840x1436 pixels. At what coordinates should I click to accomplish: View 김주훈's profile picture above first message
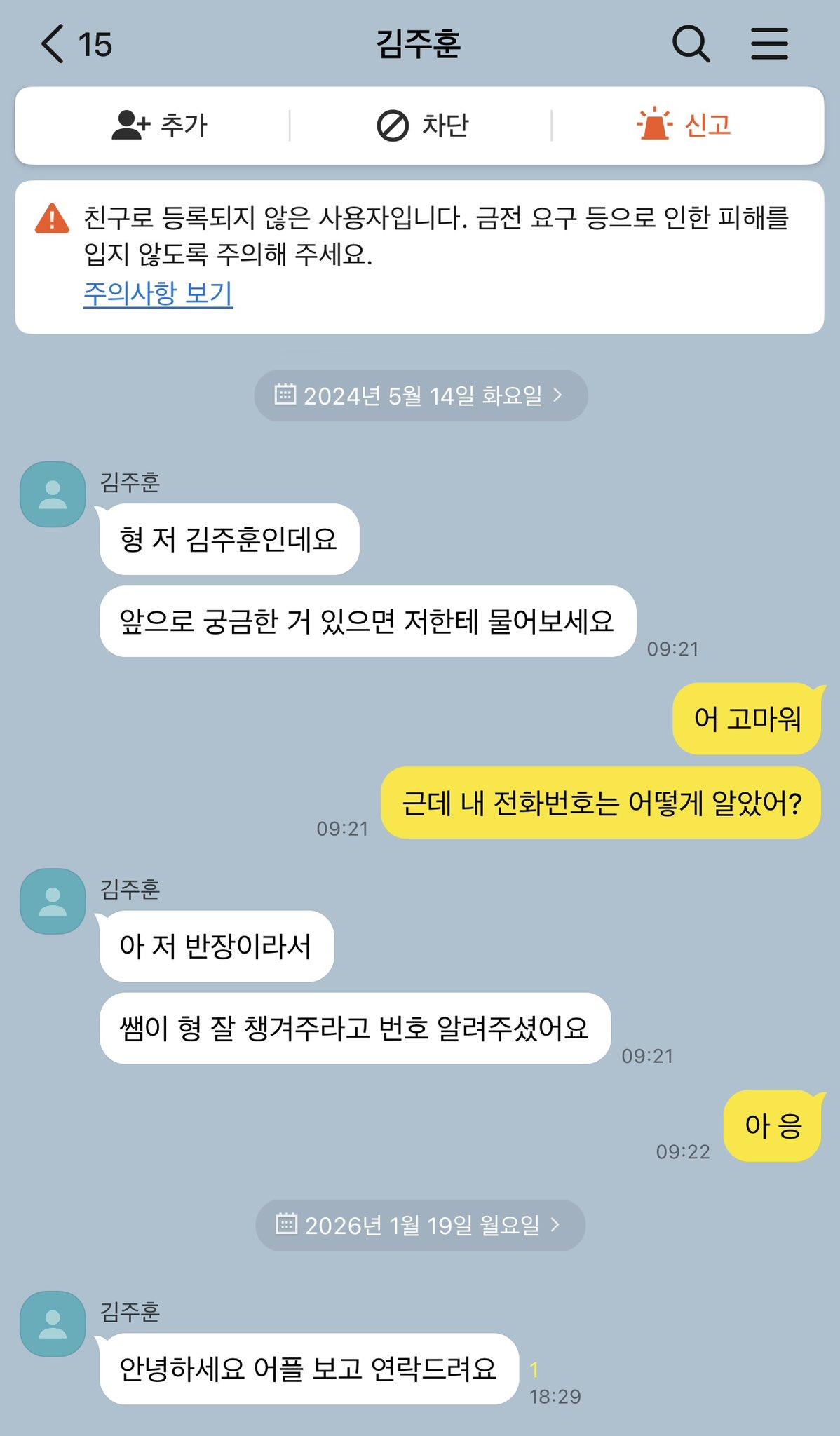coord(53,494)
